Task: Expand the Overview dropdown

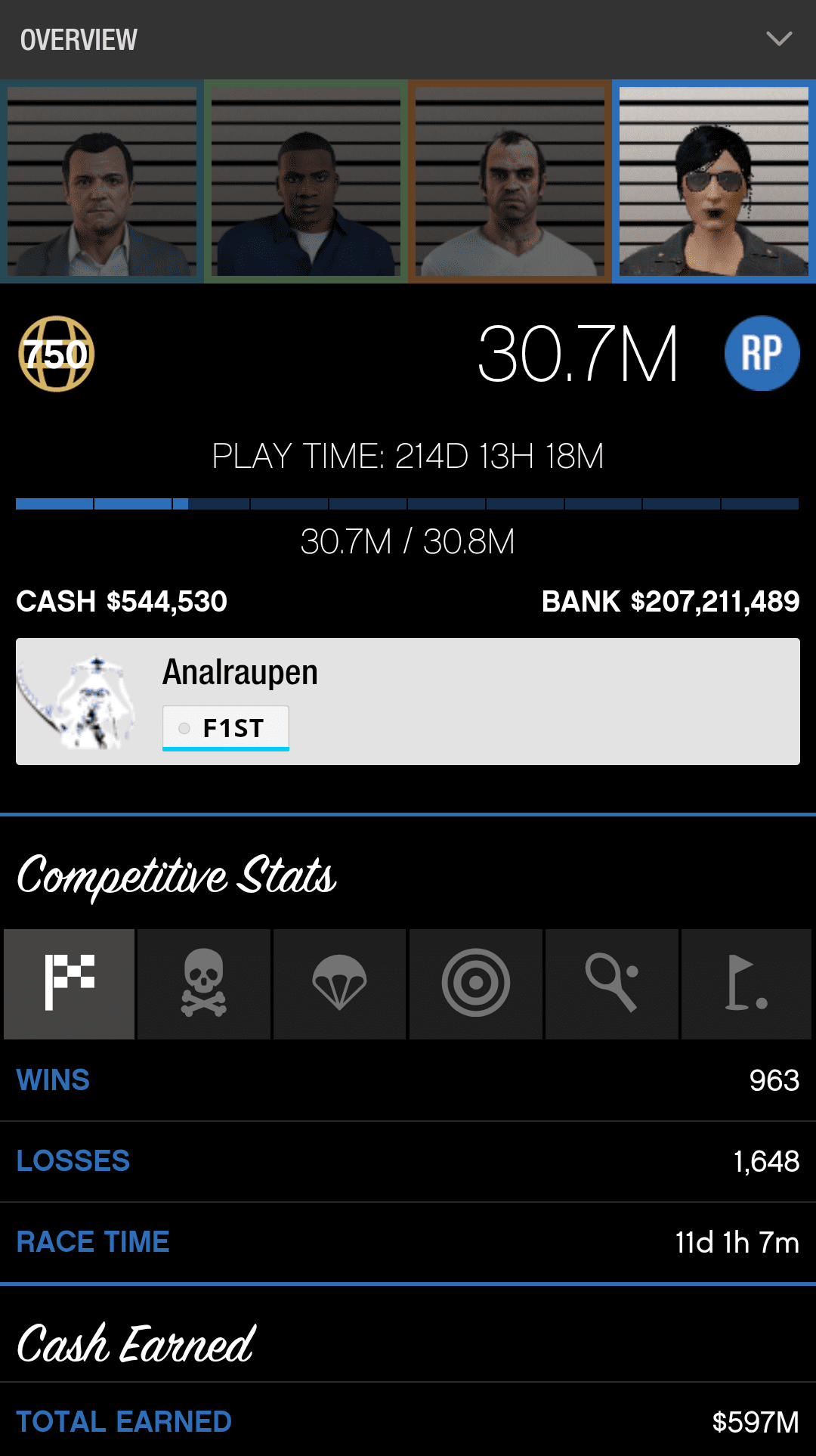Action: (778, 39)
